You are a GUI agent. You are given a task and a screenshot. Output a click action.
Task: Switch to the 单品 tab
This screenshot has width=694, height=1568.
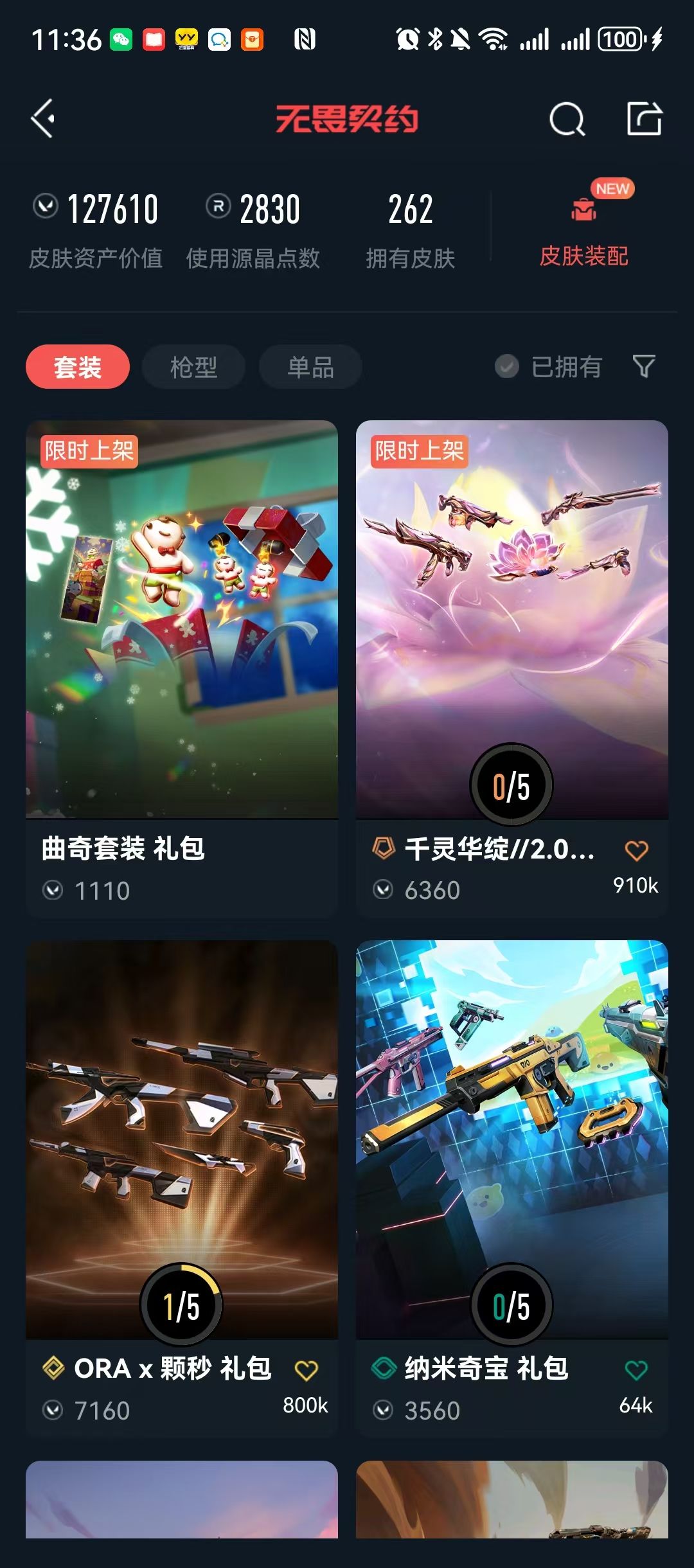tap(310, 367)
